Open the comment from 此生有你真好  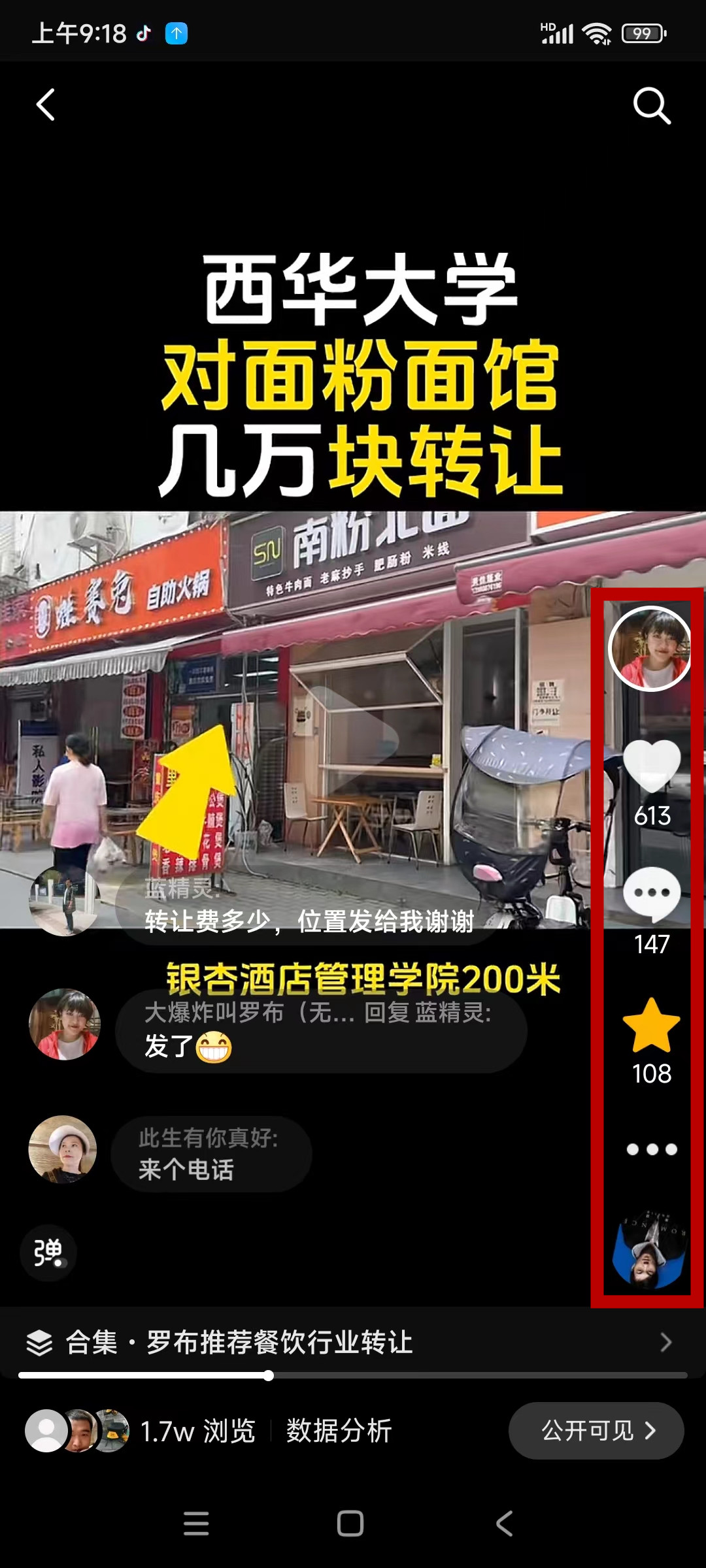point(210,1154)
